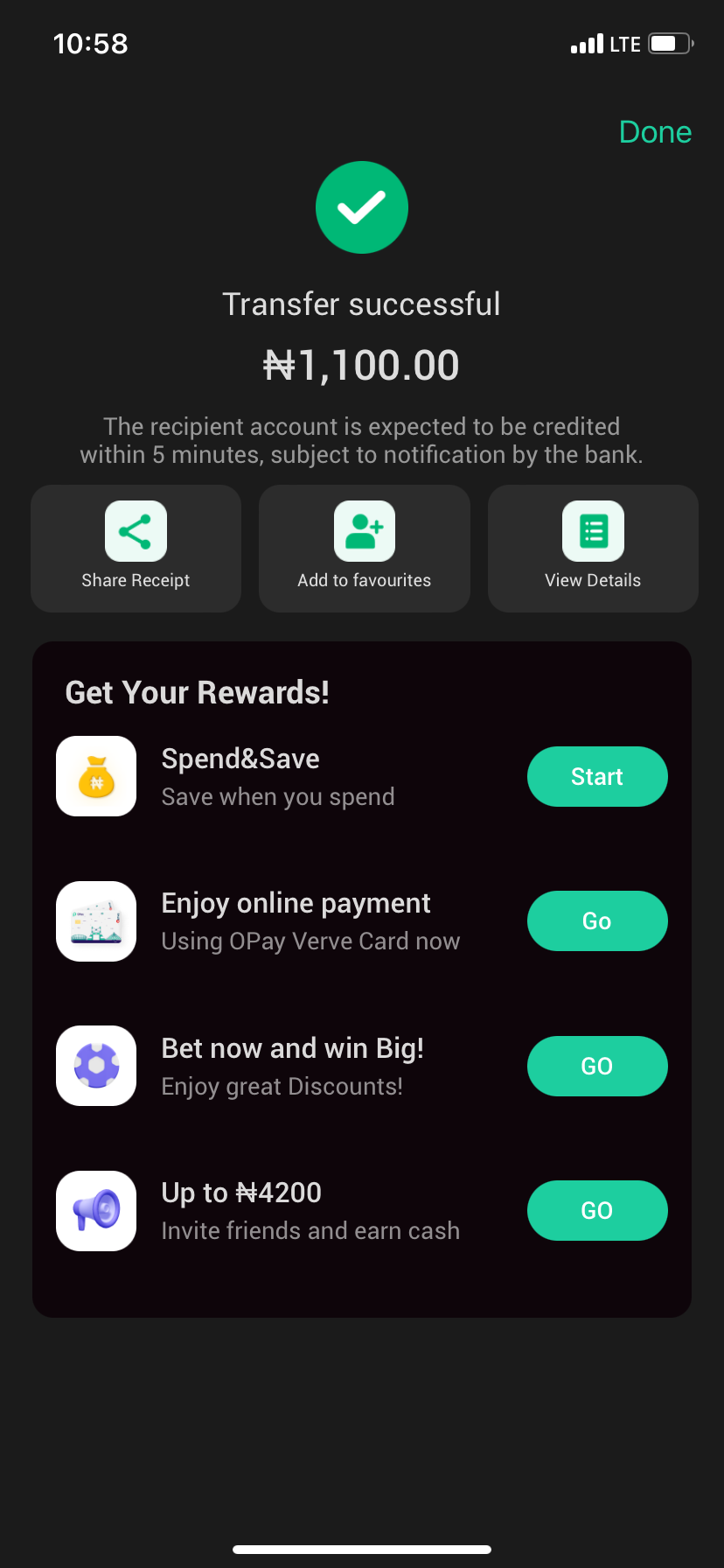Tap GO for Bet now and win Big

pos(597,1066)
